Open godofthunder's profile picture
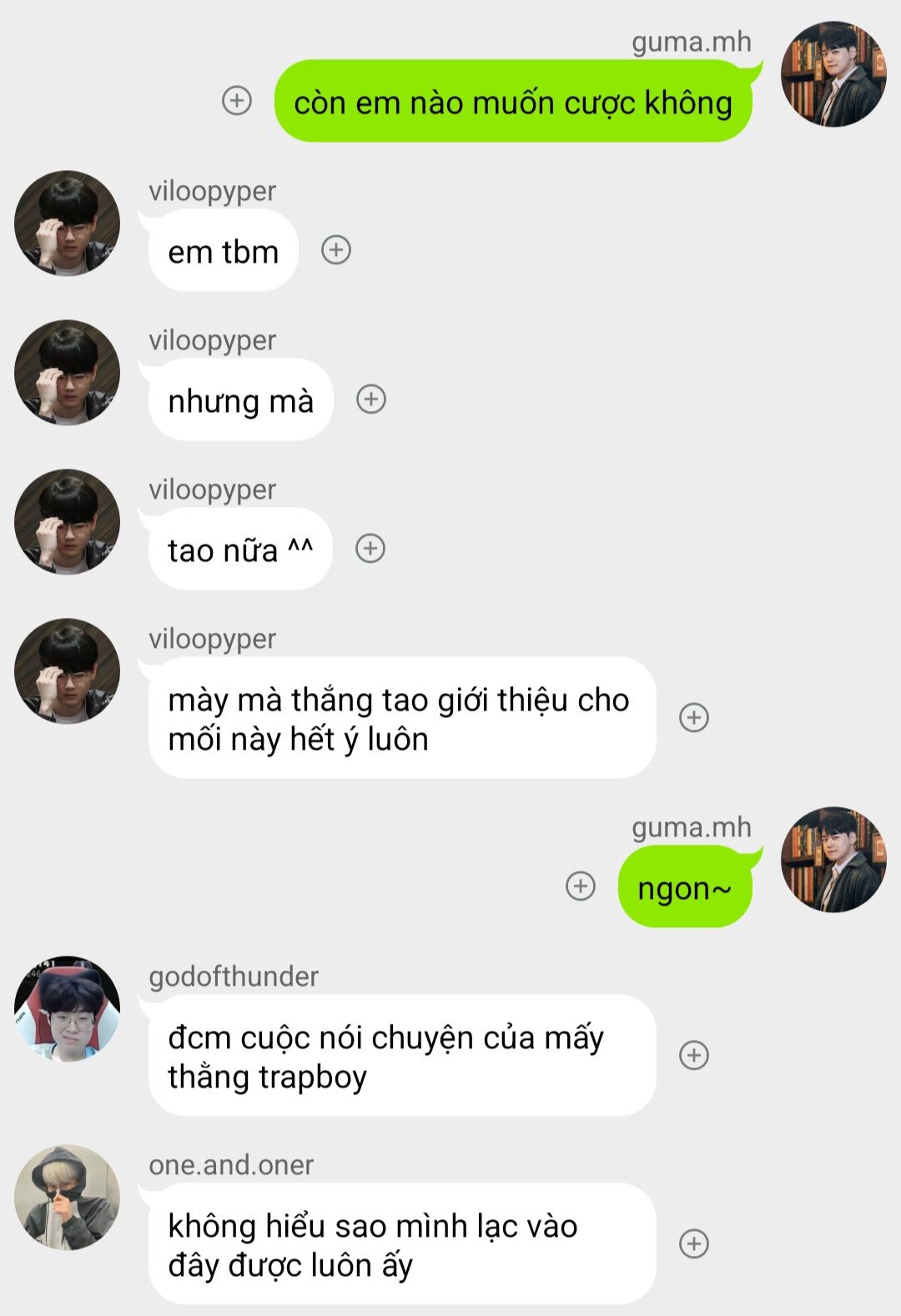Screen dimensions: 901x1316 pyautogui.click(x=68, y=1008)
